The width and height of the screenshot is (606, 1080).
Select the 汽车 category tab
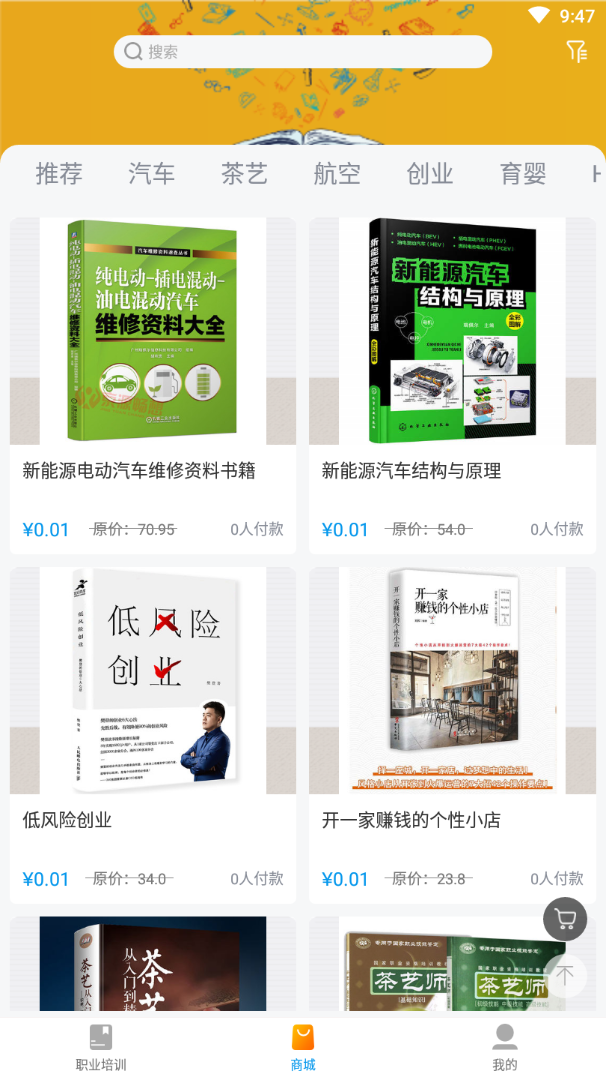click(x=152, y=173)
